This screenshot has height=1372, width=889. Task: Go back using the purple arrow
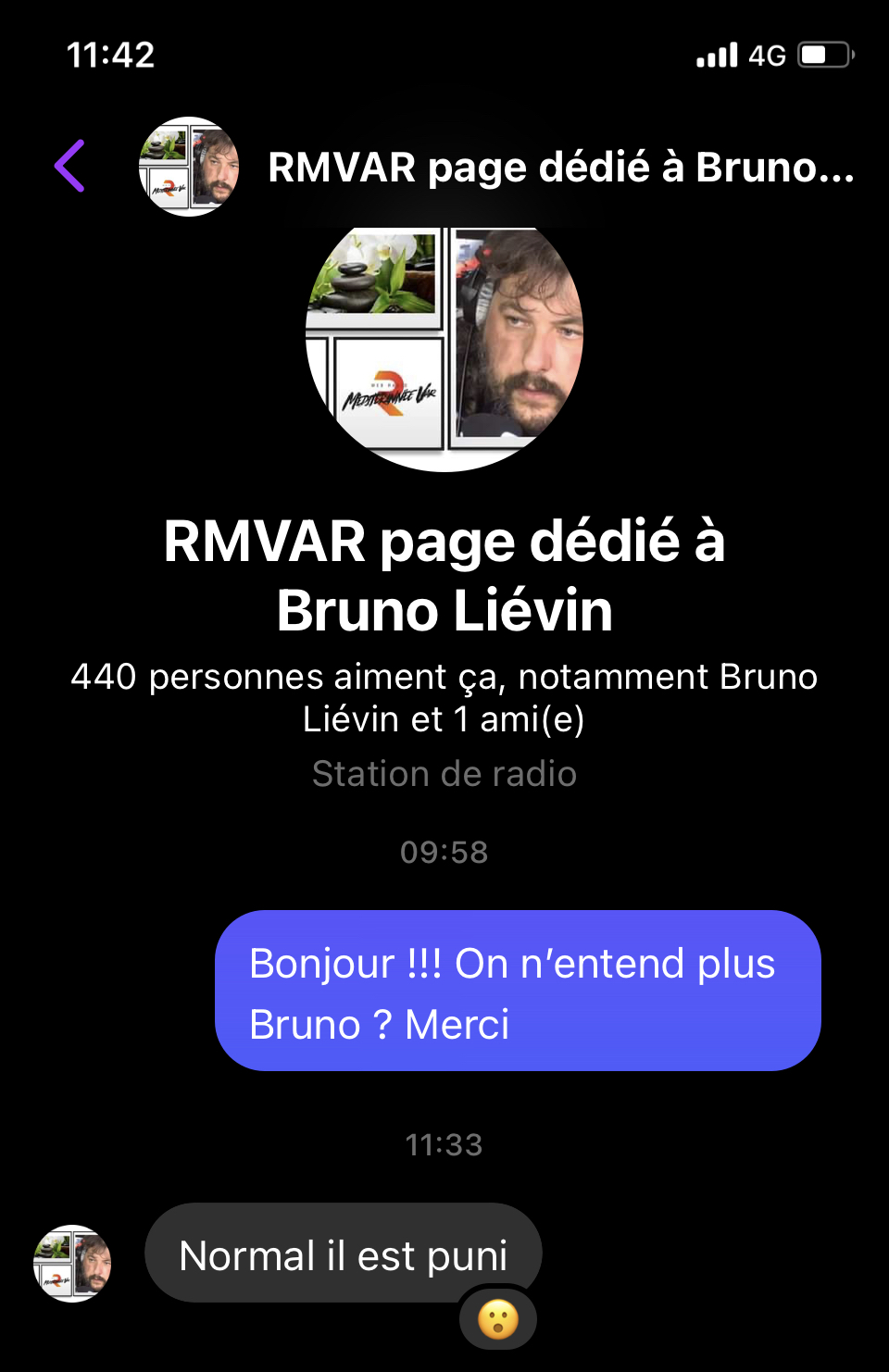coord(70,167)
